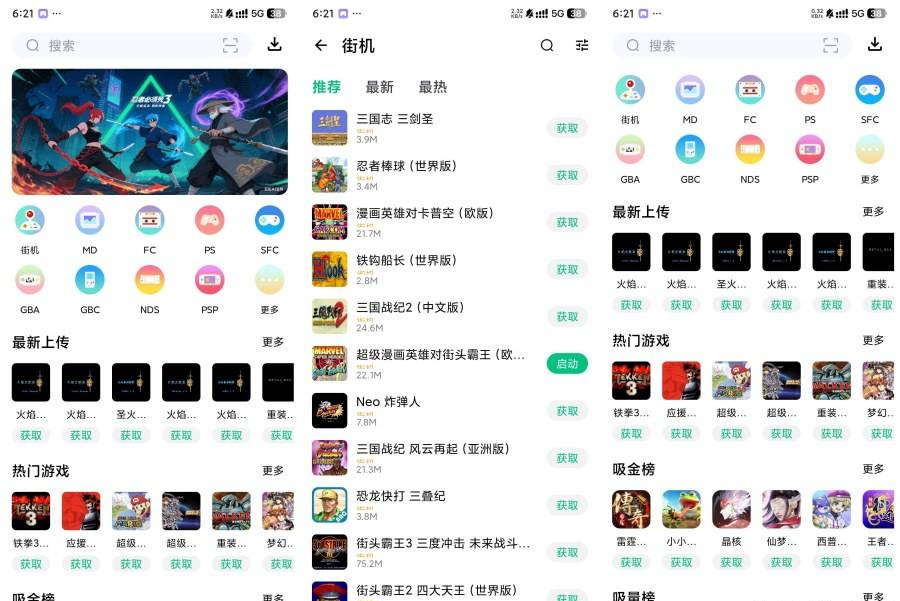Open search on the 街机 page
The width and height of the screenshot is (900, 601).
click(x=547, y=45)
